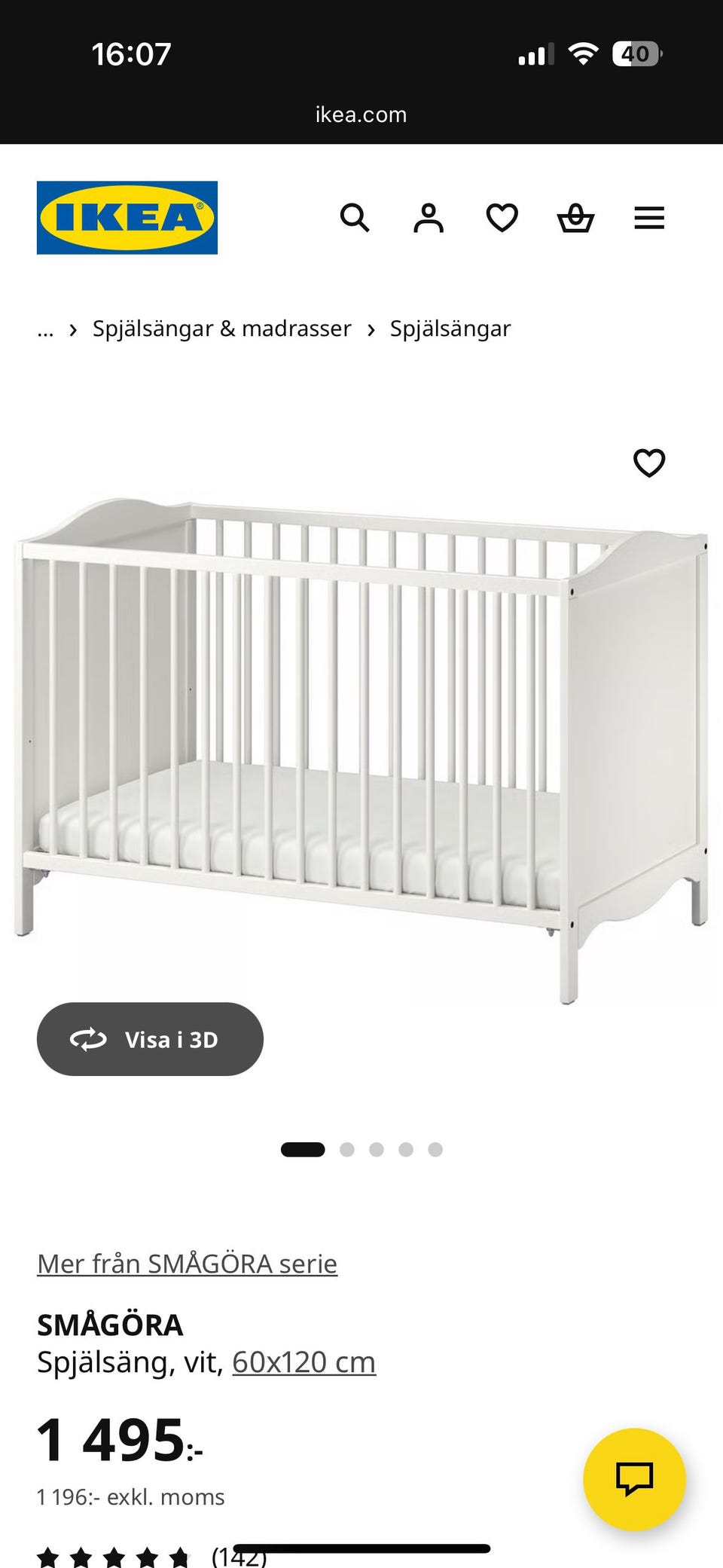This screenshot has height=1568, width=723.
Task: Open the 142 customer reviews
Action: point(239,1557)
